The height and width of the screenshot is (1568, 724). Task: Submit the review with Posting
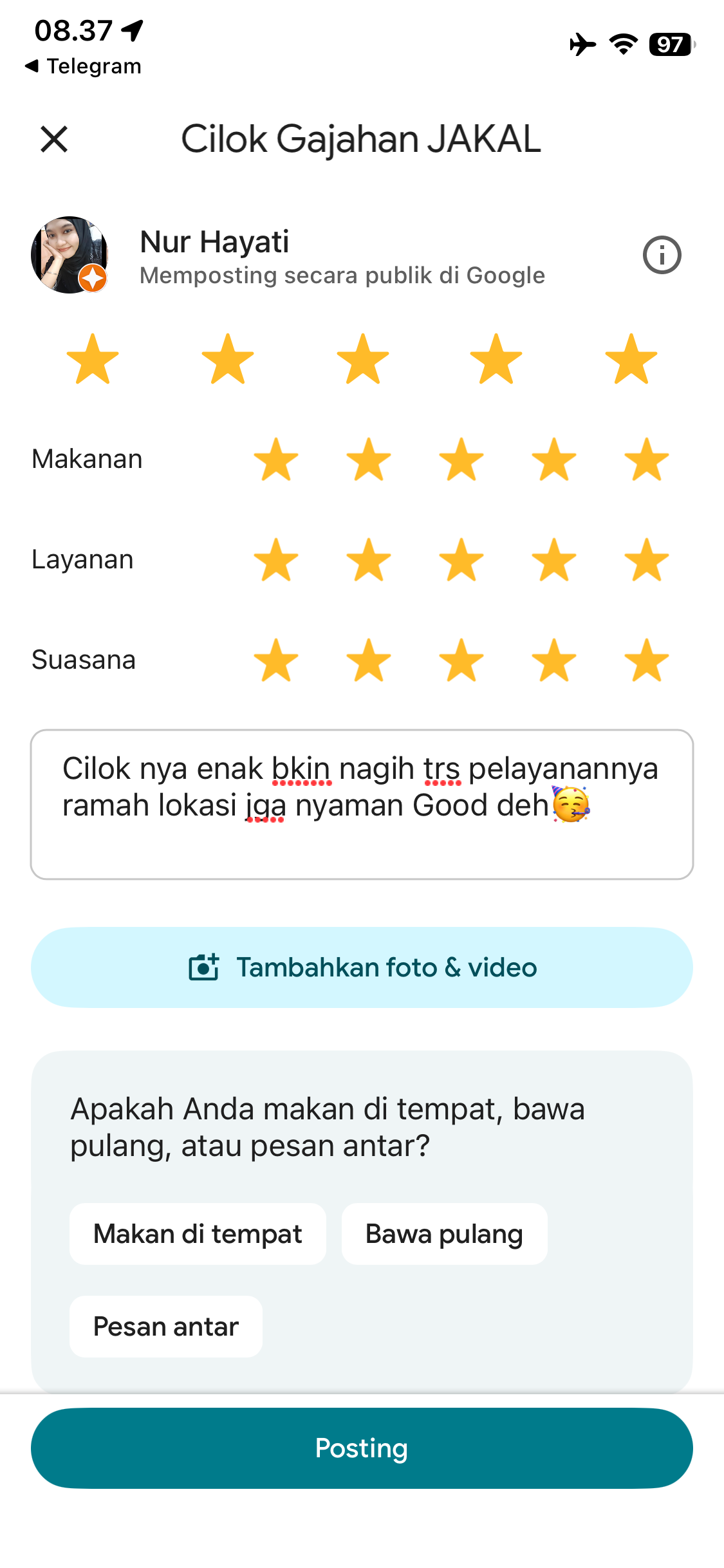coord(362,1448)
